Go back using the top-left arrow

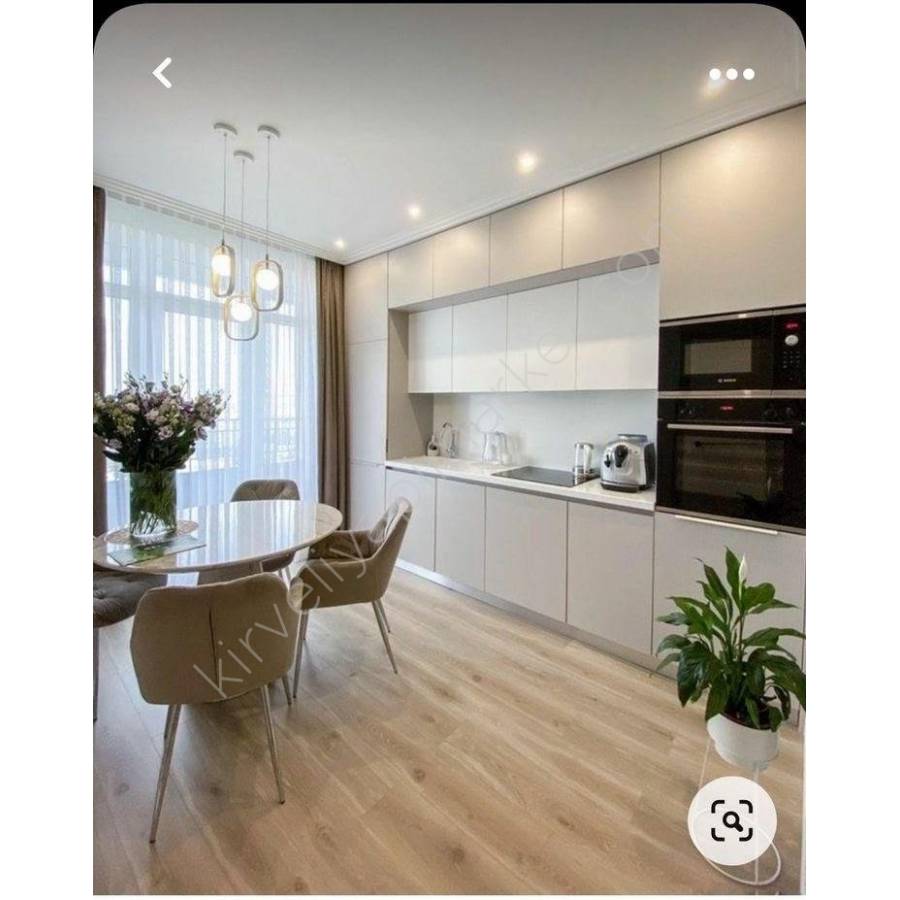pos(162,73)
